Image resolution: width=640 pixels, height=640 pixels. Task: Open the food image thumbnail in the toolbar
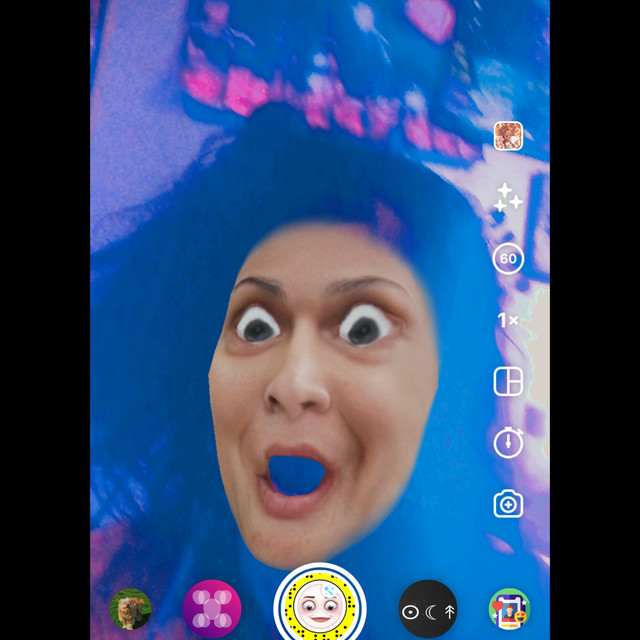pos(508,136)
